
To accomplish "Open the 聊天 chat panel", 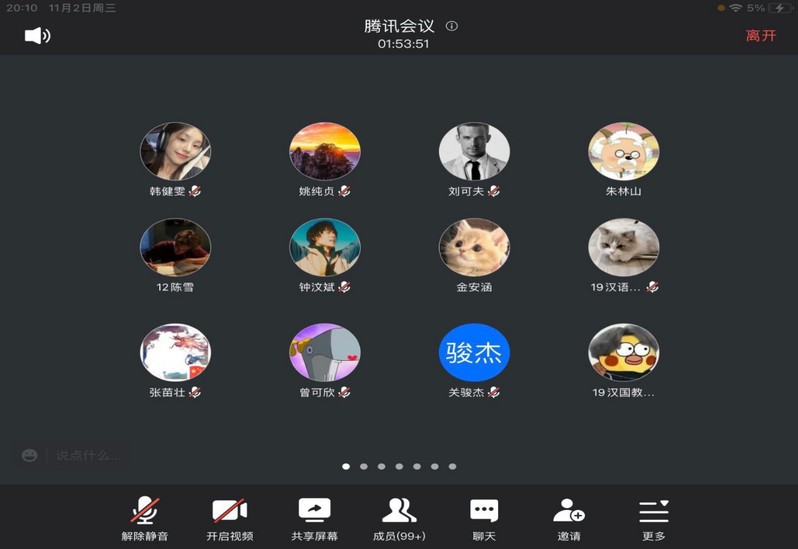I will click(x=484, y=518).
